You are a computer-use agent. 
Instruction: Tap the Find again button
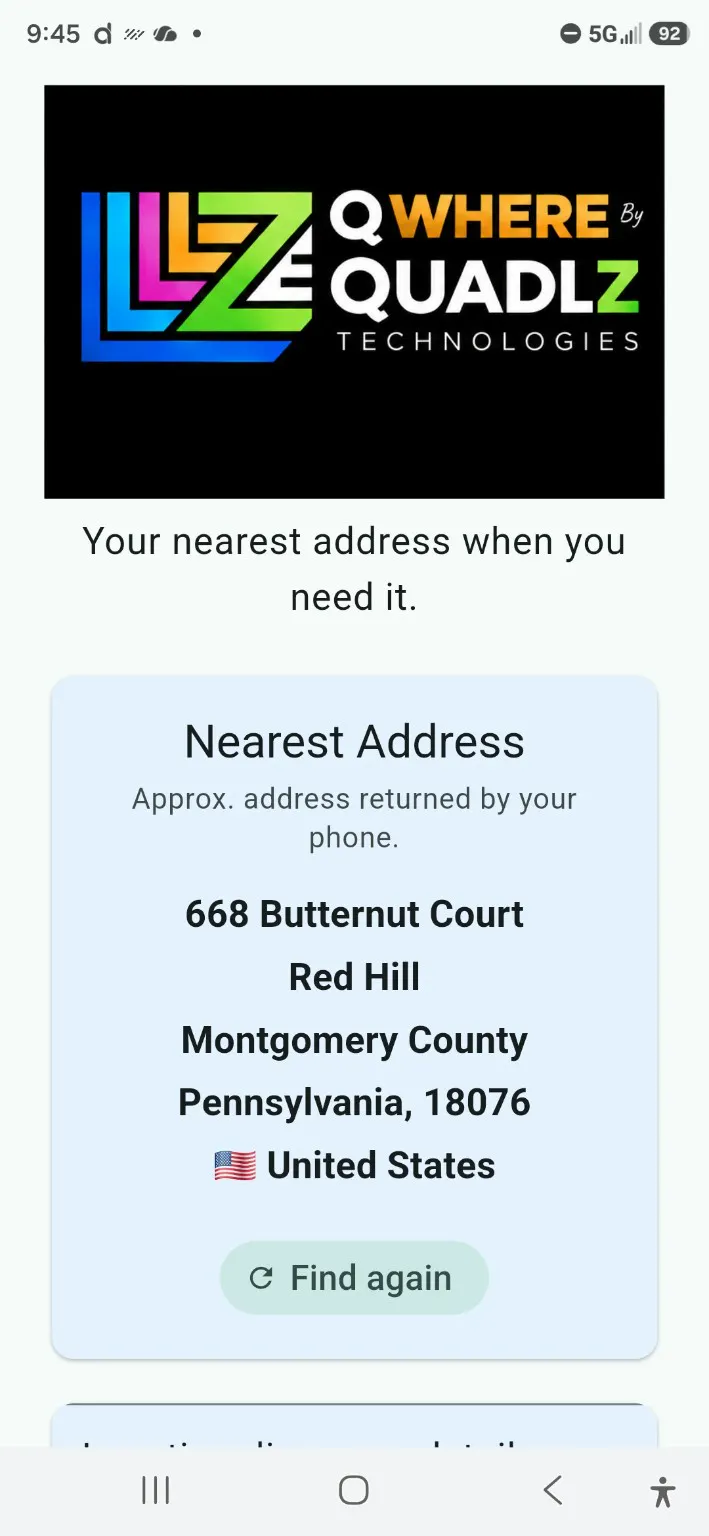354,1278
